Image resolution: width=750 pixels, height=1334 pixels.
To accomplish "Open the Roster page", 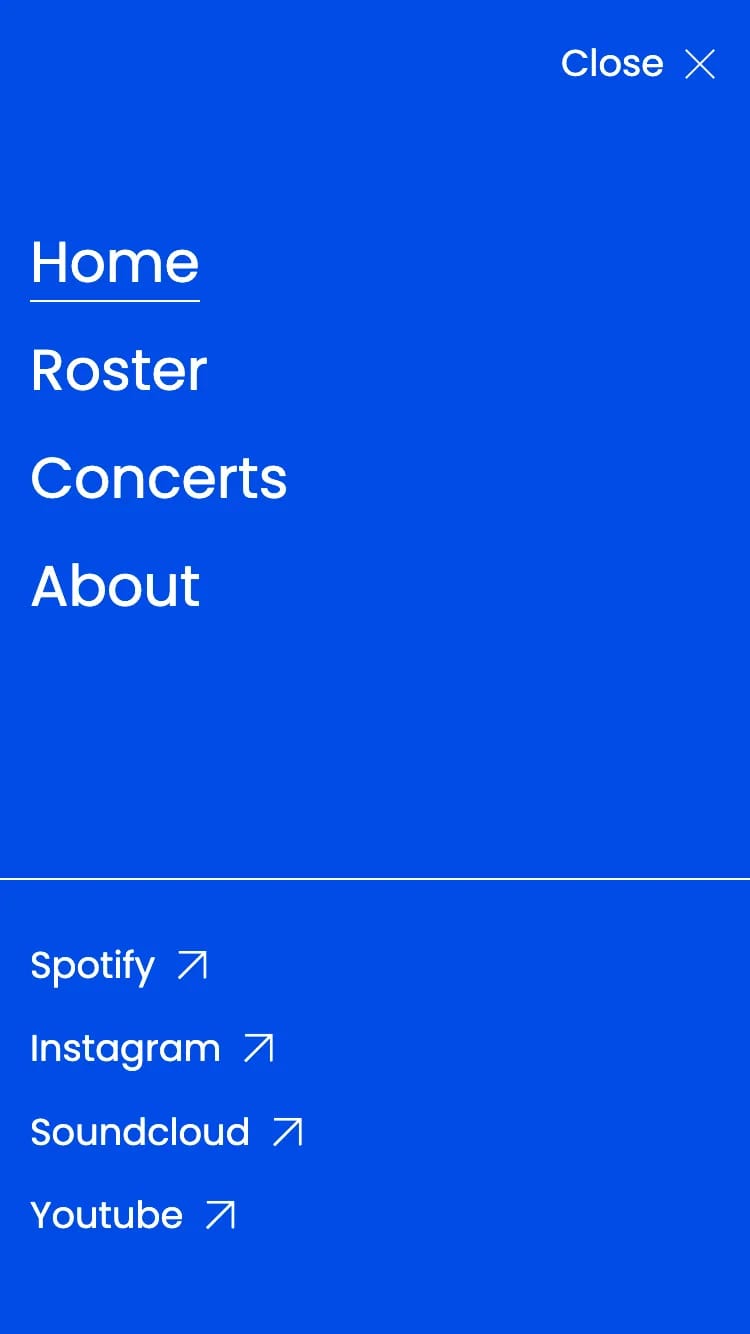I will coord(117,370).
